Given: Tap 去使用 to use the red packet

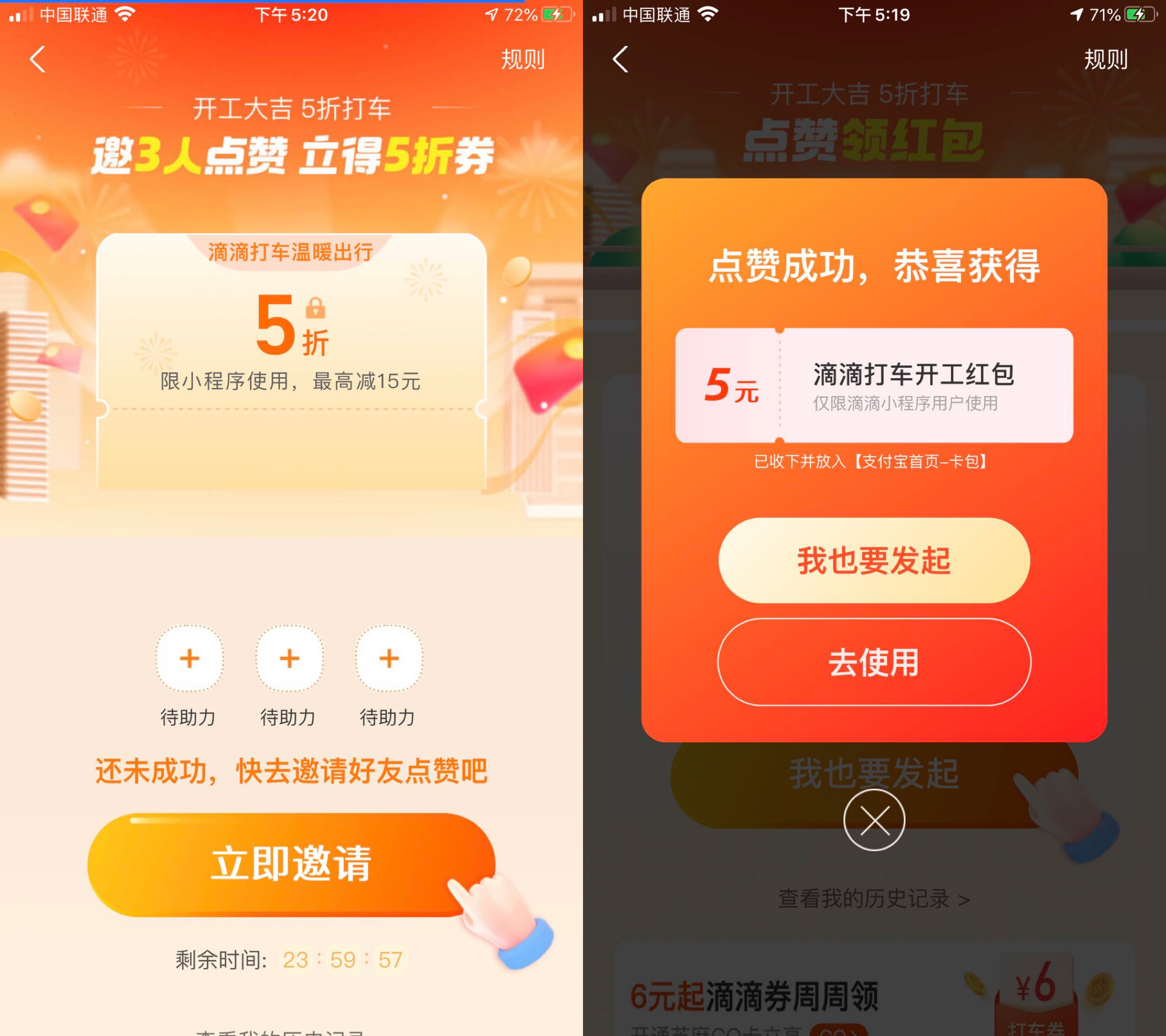Looking at the screenshot, I should coord(874,662).
